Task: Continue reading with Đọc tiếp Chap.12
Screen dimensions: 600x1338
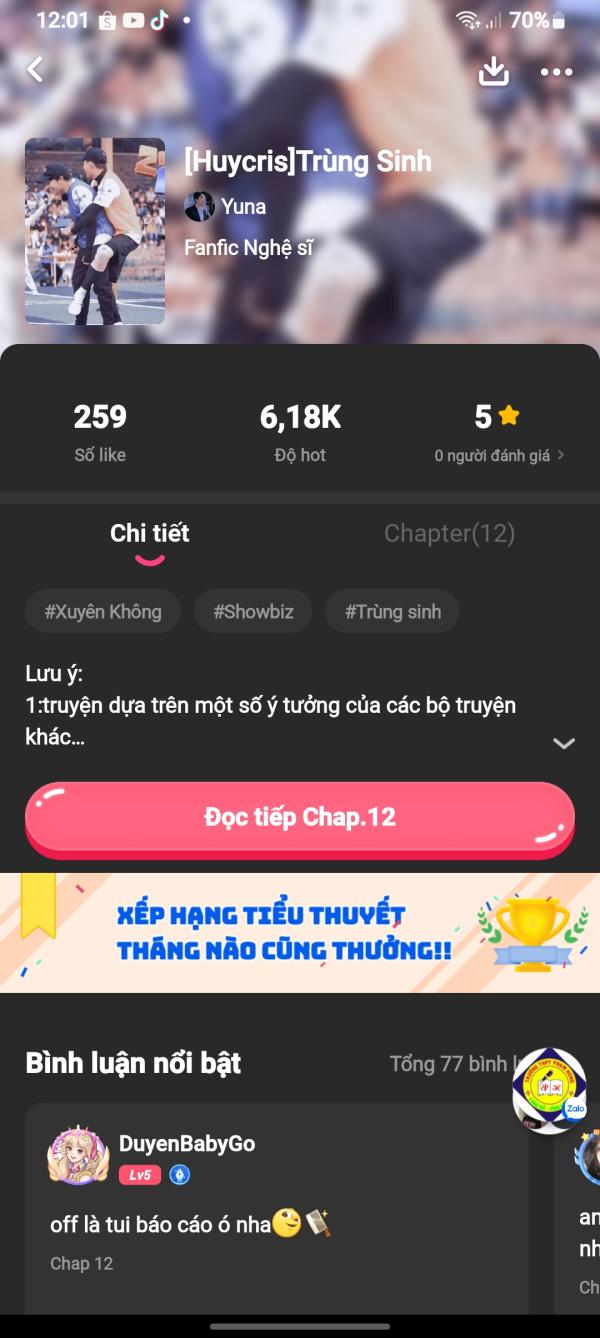Action: click(x=300, y=817)
